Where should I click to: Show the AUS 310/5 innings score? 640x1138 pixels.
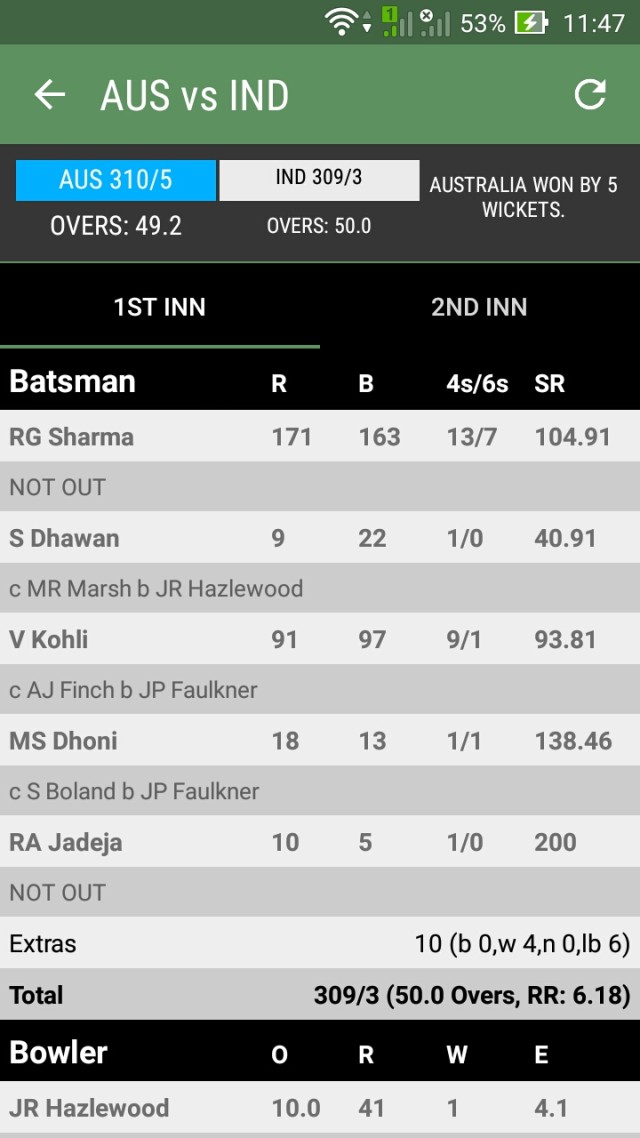coord(116,180)
